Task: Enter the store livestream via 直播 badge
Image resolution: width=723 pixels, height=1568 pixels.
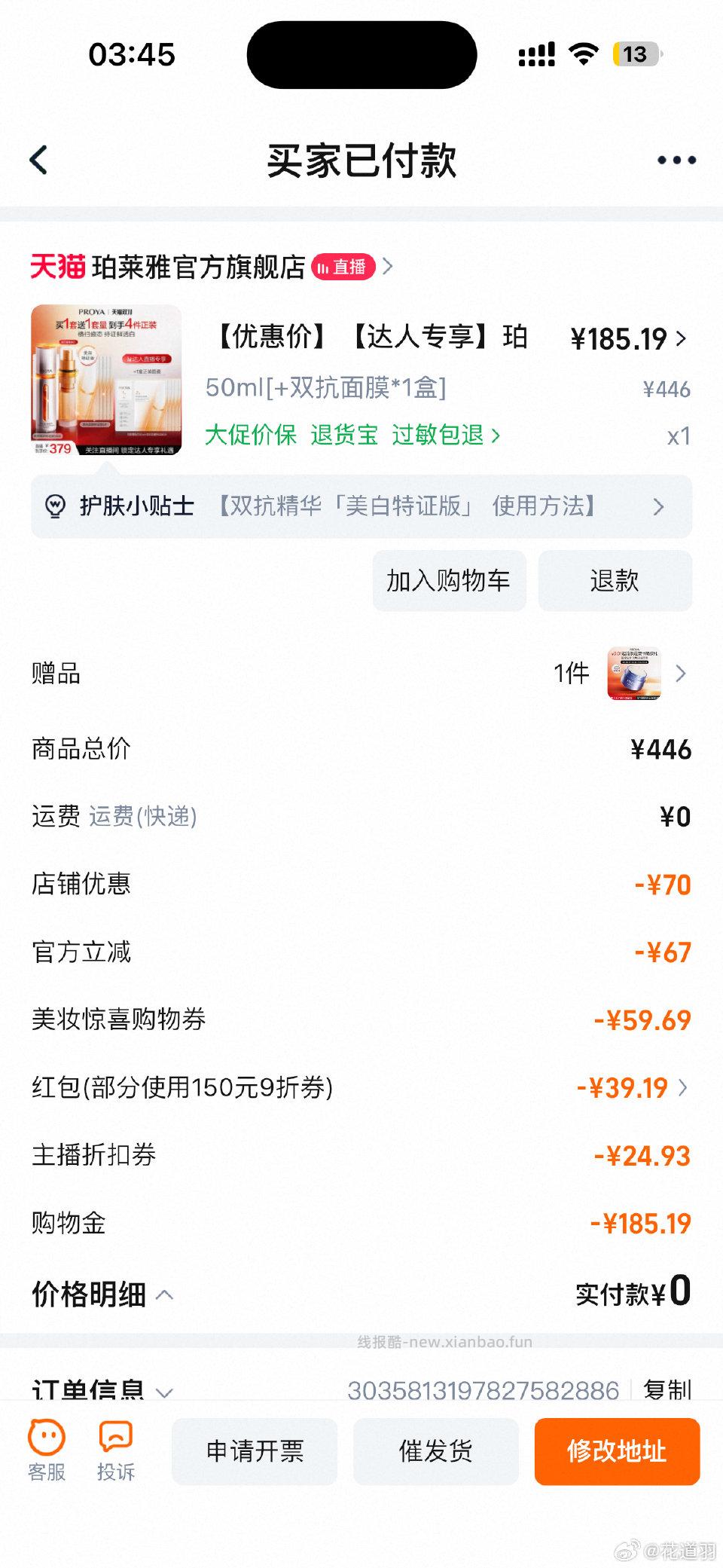Action: [343, 267]
